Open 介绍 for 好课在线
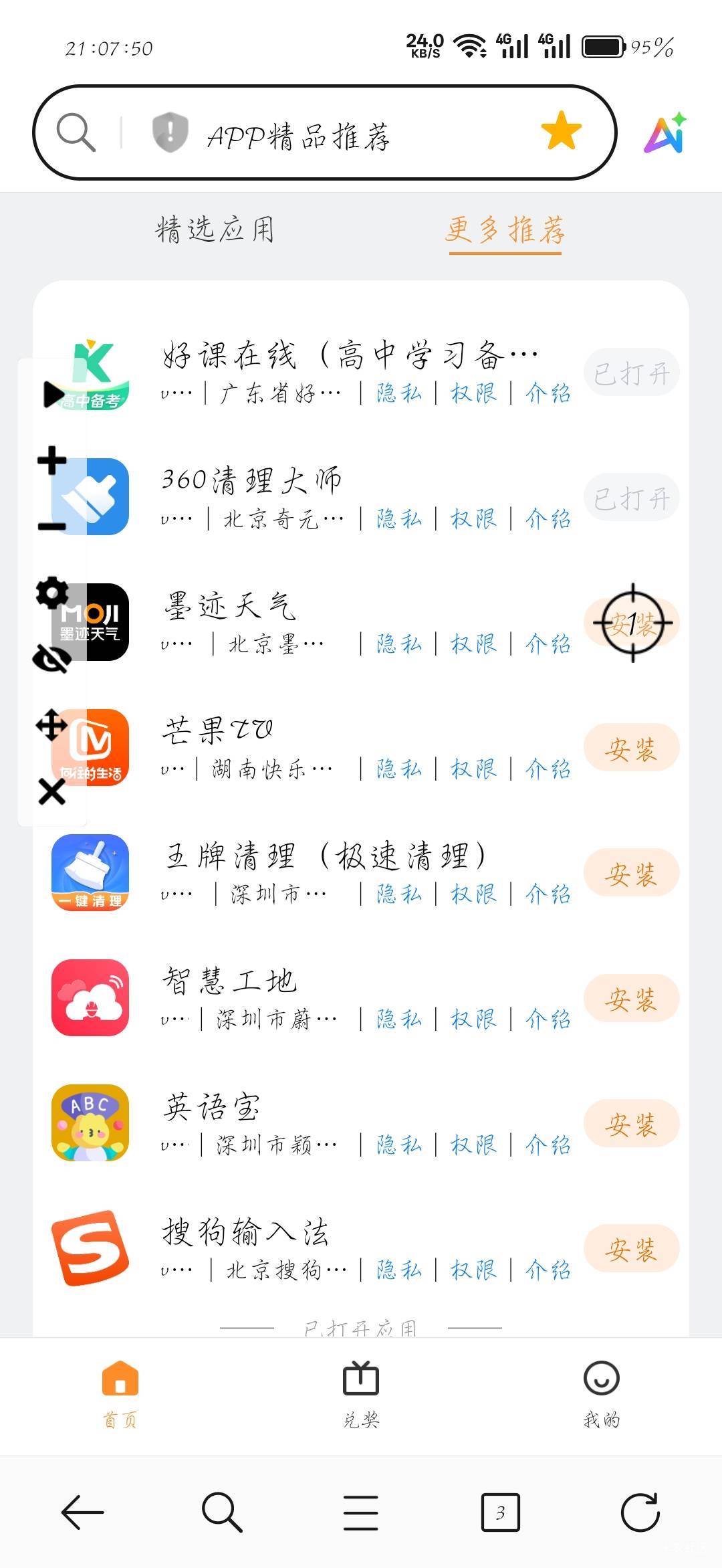This screenshot has width=722, height=1568. pos(548,393)
